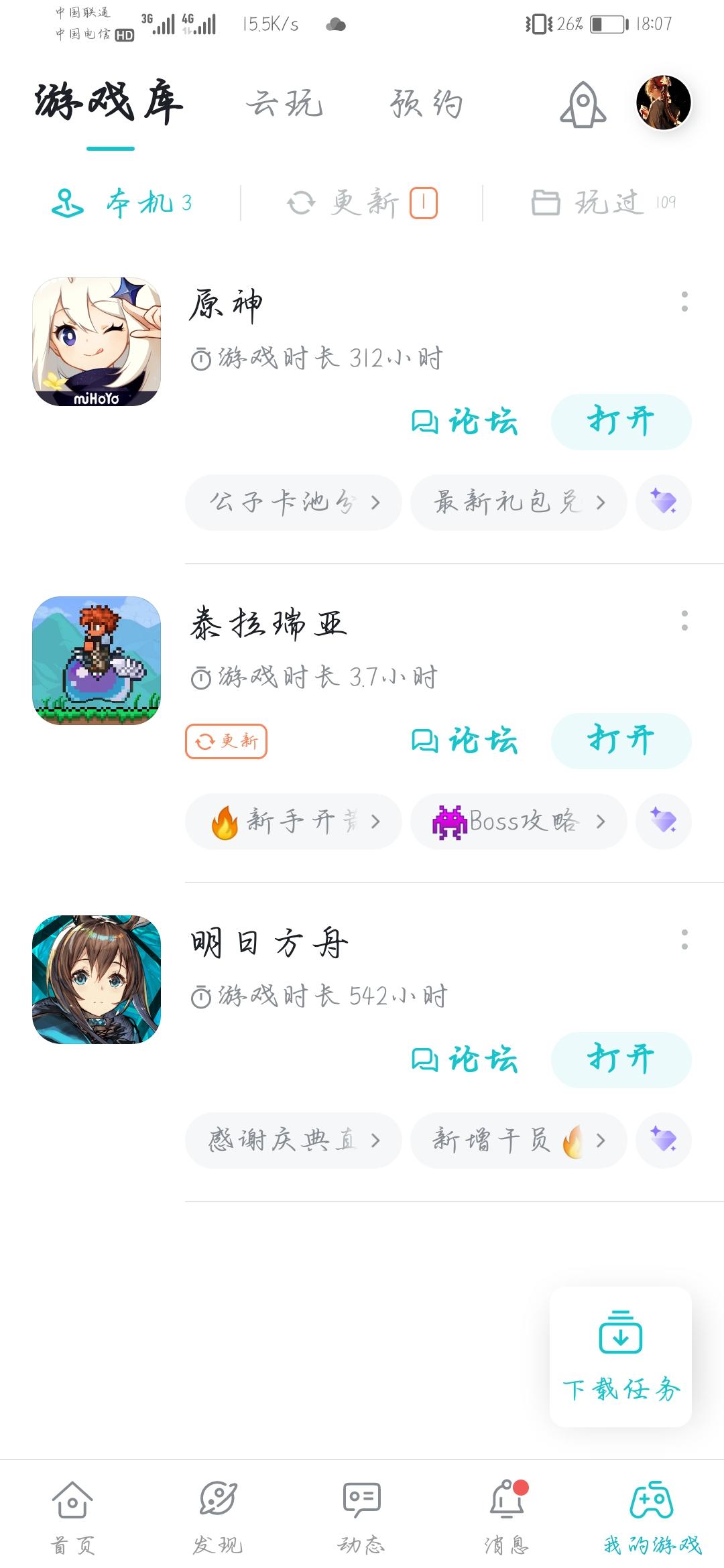The height and width of the screenshot is (1568, 724).
Task: Open the rocket booster icon
Action: pyautogui.click(x=583, y=105)
